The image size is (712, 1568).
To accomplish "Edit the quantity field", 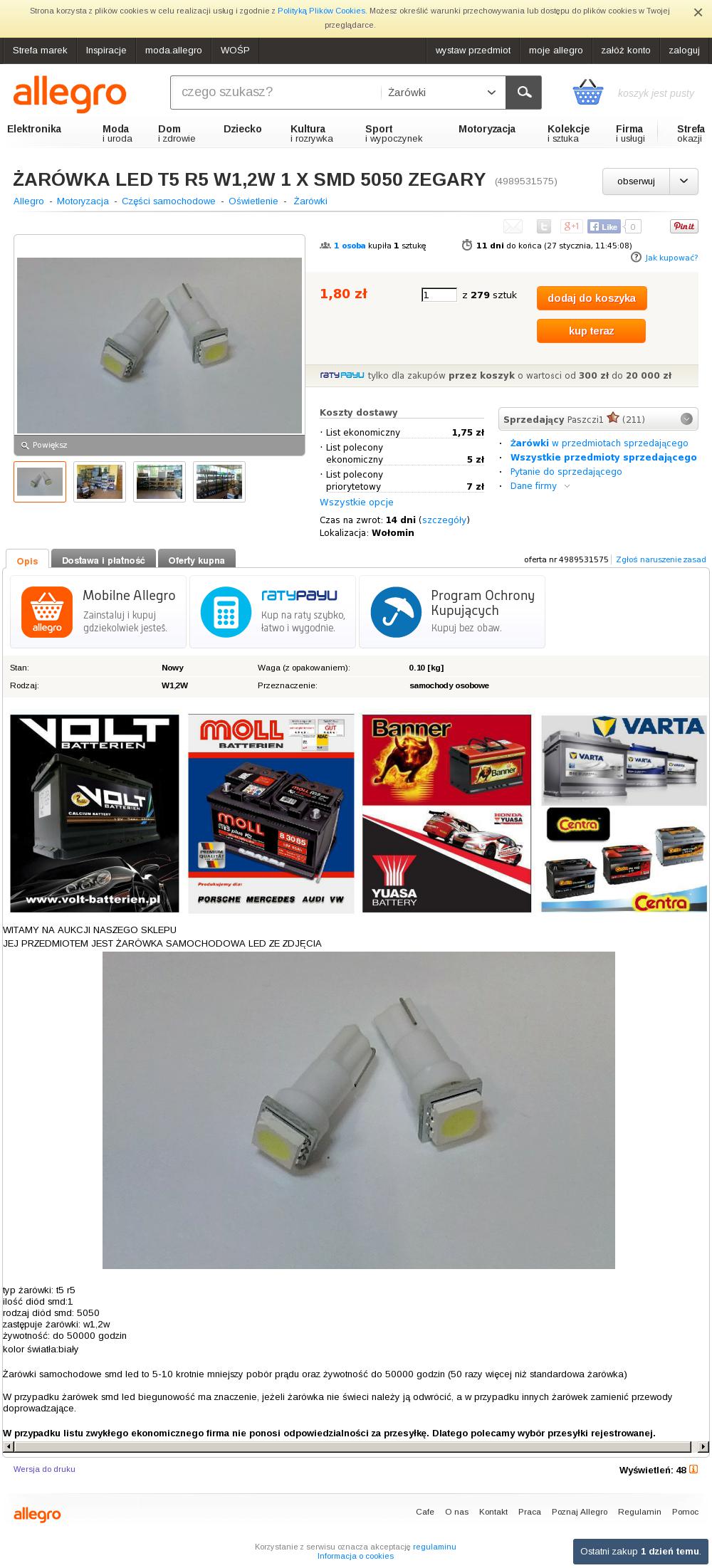I will pyautogui.click(x=439, y=295).
